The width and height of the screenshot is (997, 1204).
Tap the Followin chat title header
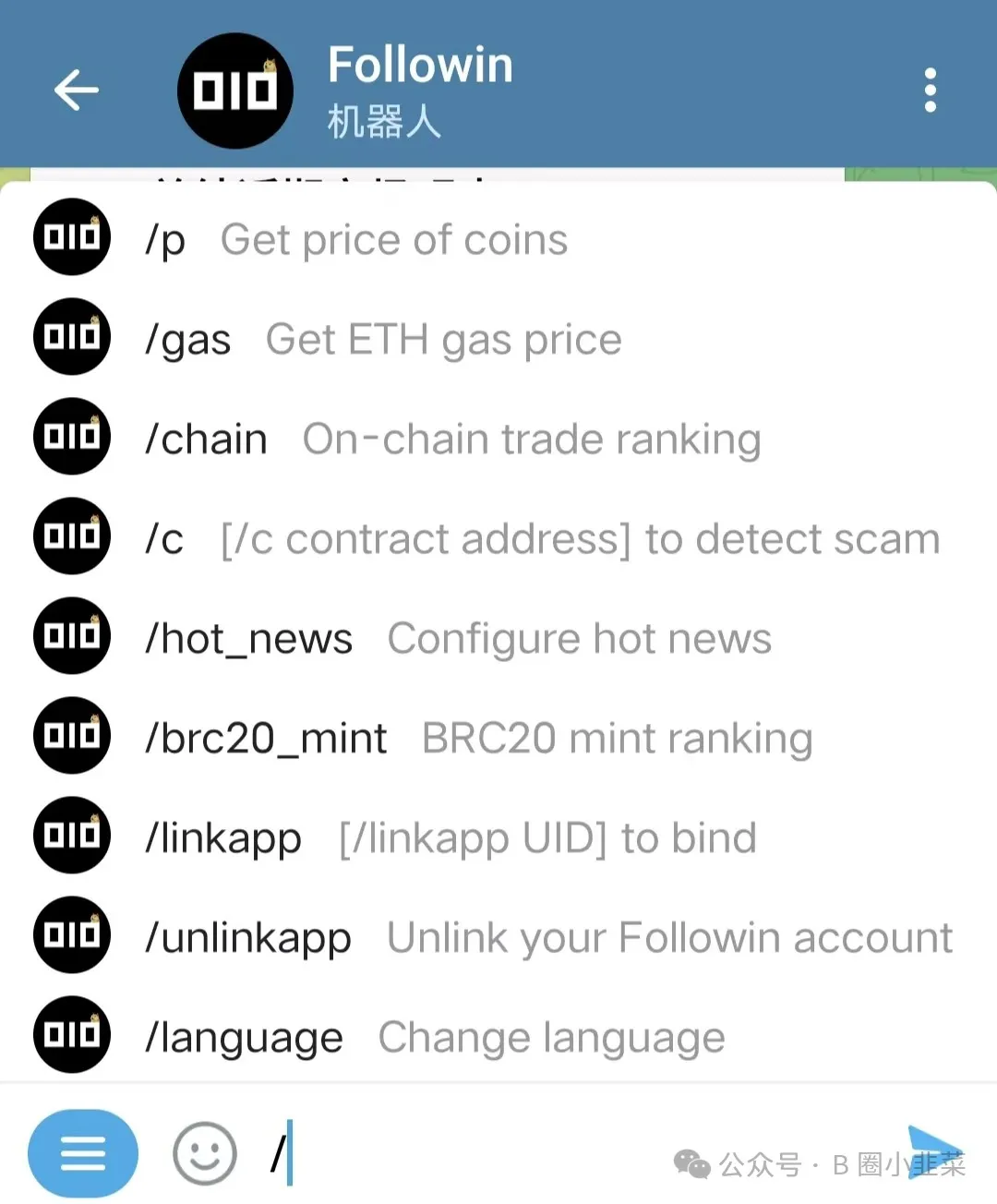[420, 65]
